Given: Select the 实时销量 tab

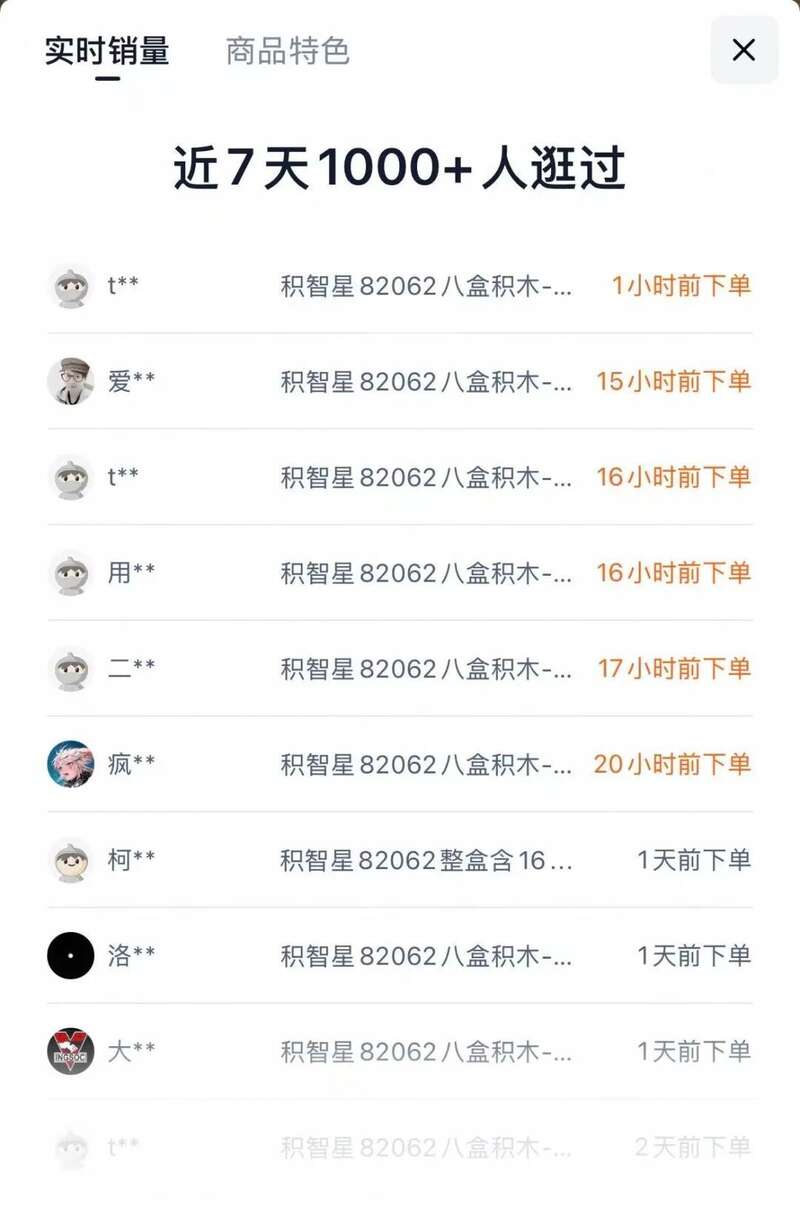Looking at the screenshot, I should tap(107, 51).
